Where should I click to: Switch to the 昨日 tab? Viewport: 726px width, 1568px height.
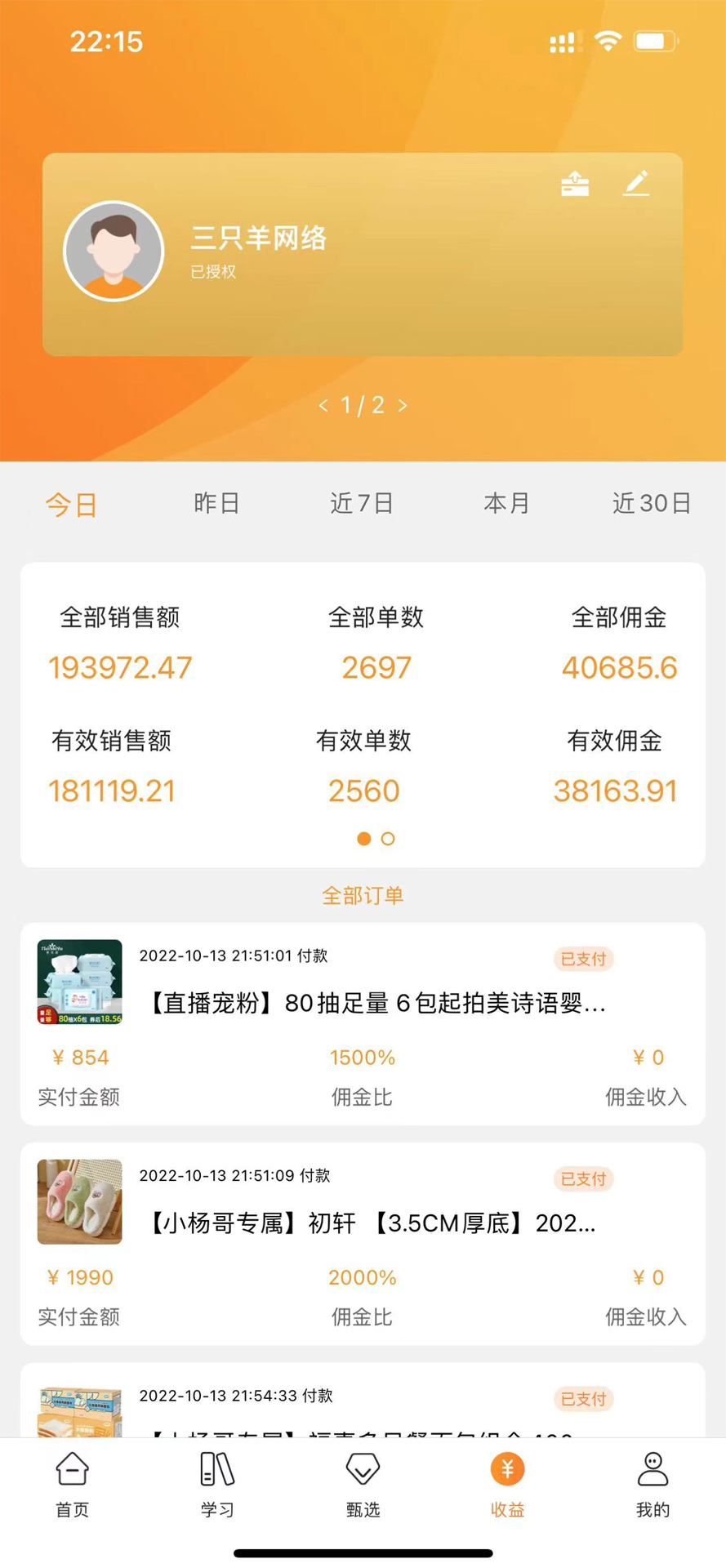click(218, 504)
